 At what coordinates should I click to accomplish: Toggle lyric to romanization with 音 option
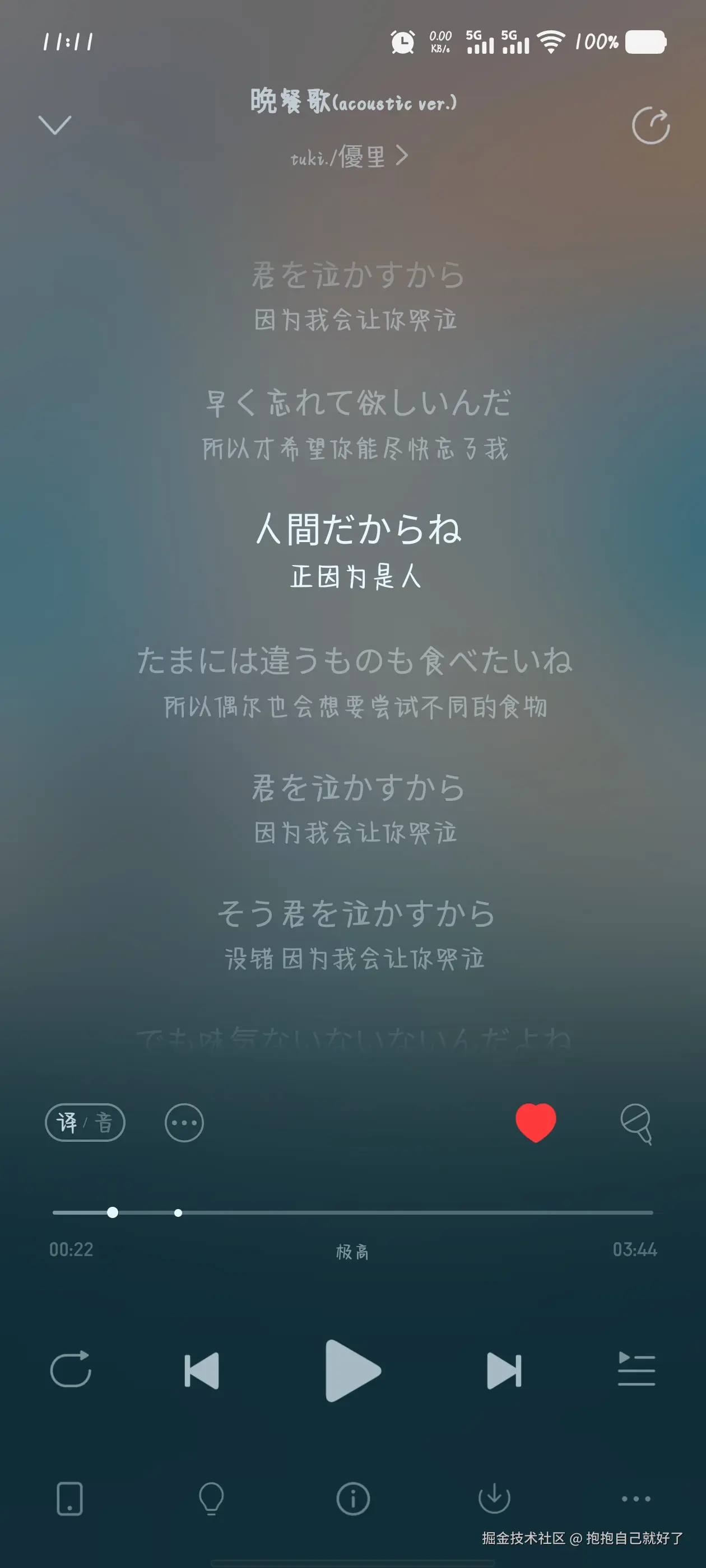coord(104,1123)
